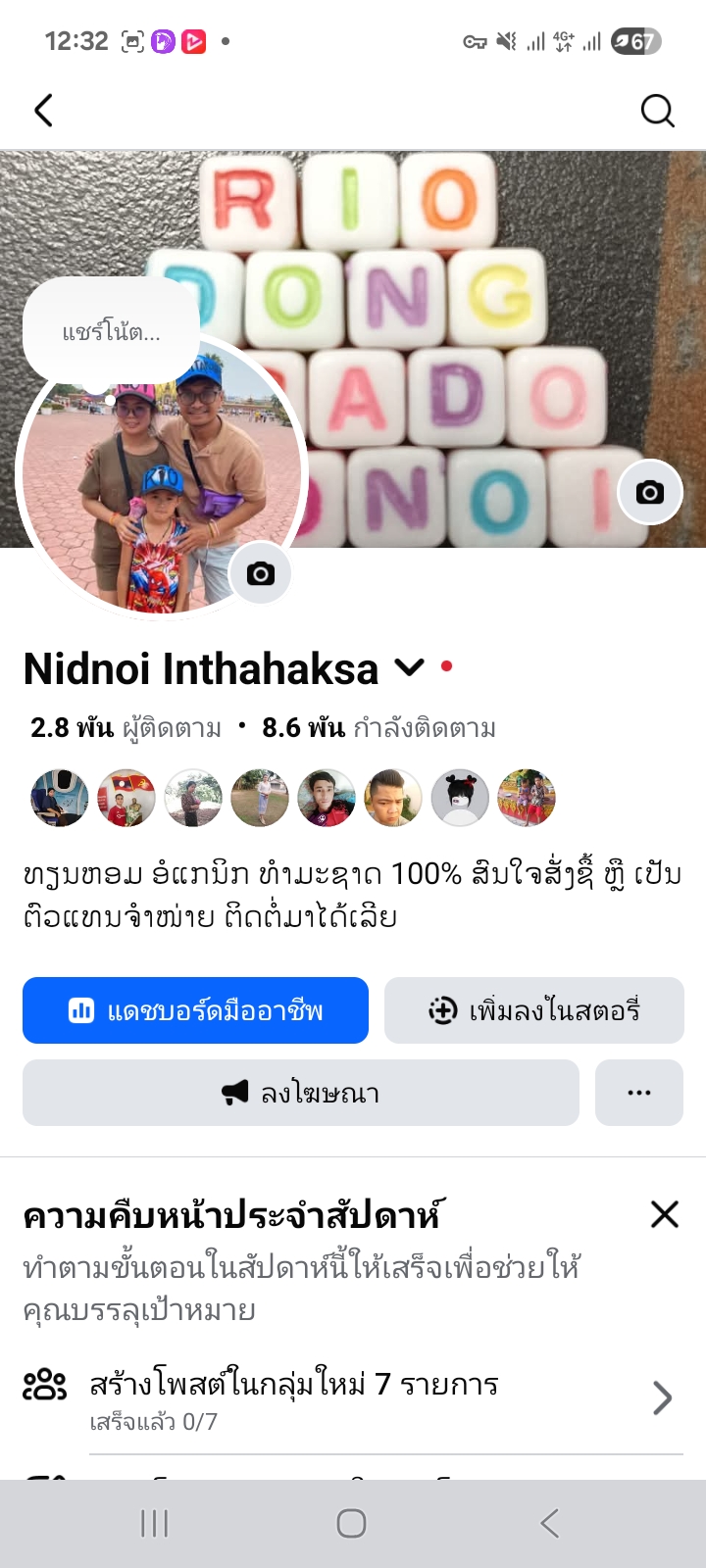706x1568 pixels.
Task: Tap the system home button
Action: [351, 1523]
